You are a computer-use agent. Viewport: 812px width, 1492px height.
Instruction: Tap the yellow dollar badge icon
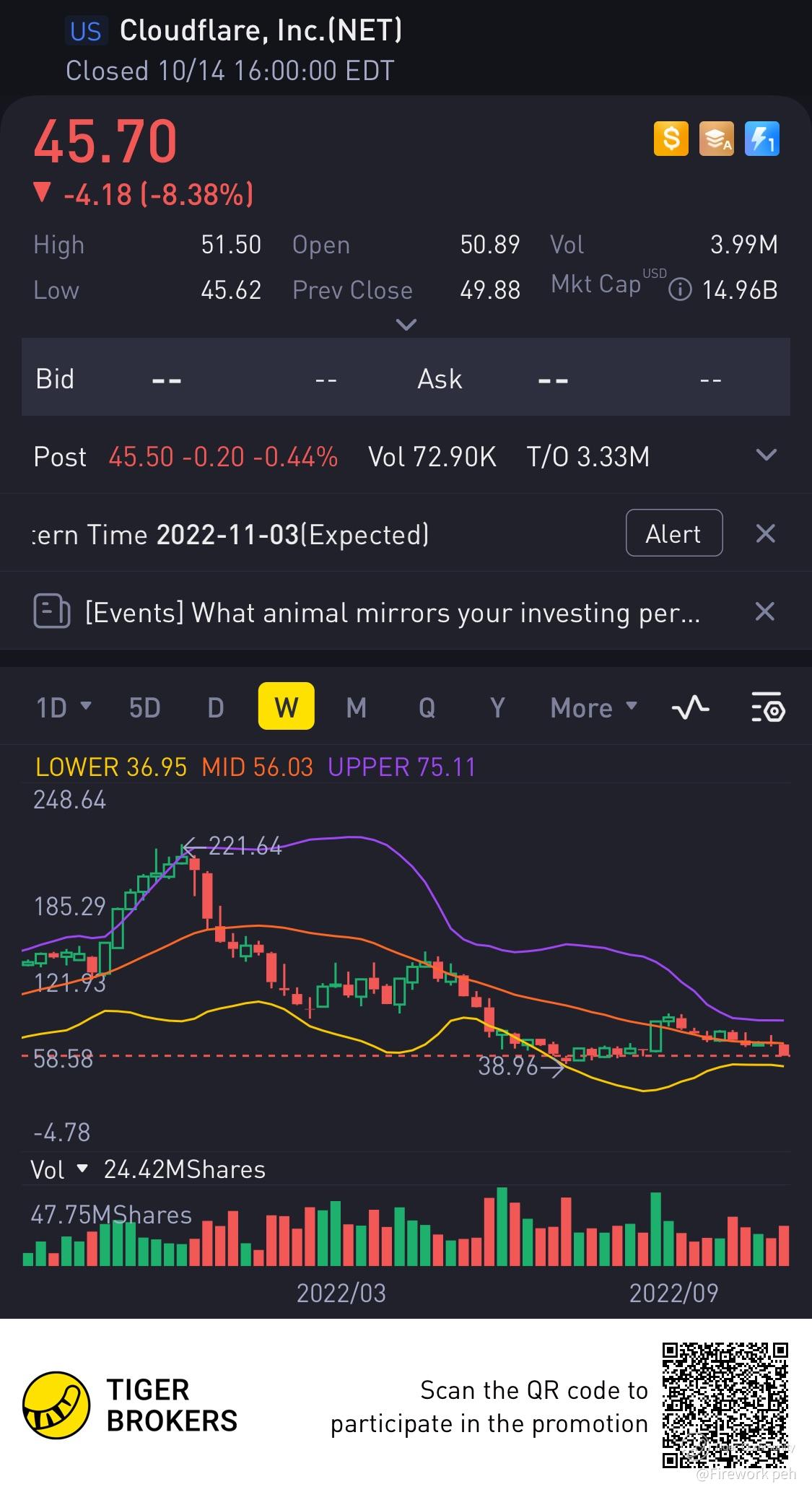[671, 138]
